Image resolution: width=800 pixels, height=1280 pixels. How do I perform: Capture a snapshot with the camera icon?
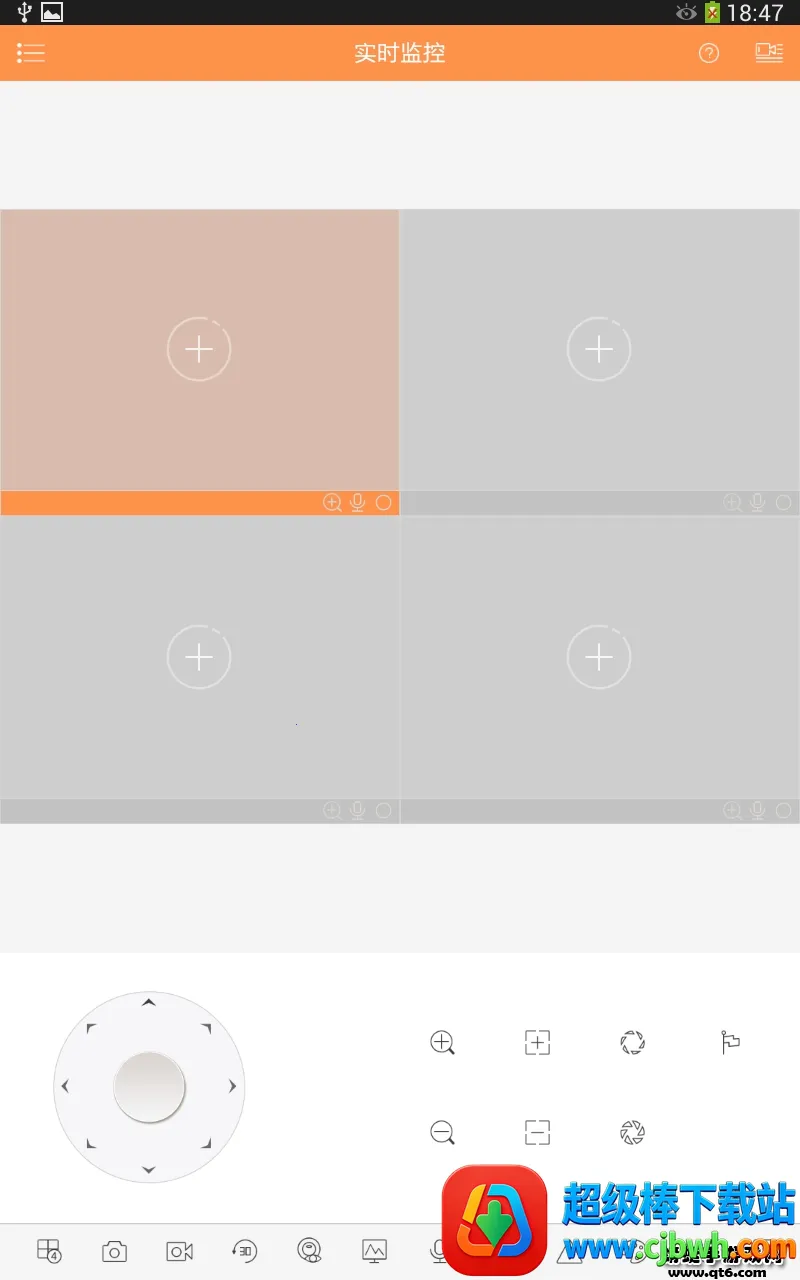click(114, 1251)
